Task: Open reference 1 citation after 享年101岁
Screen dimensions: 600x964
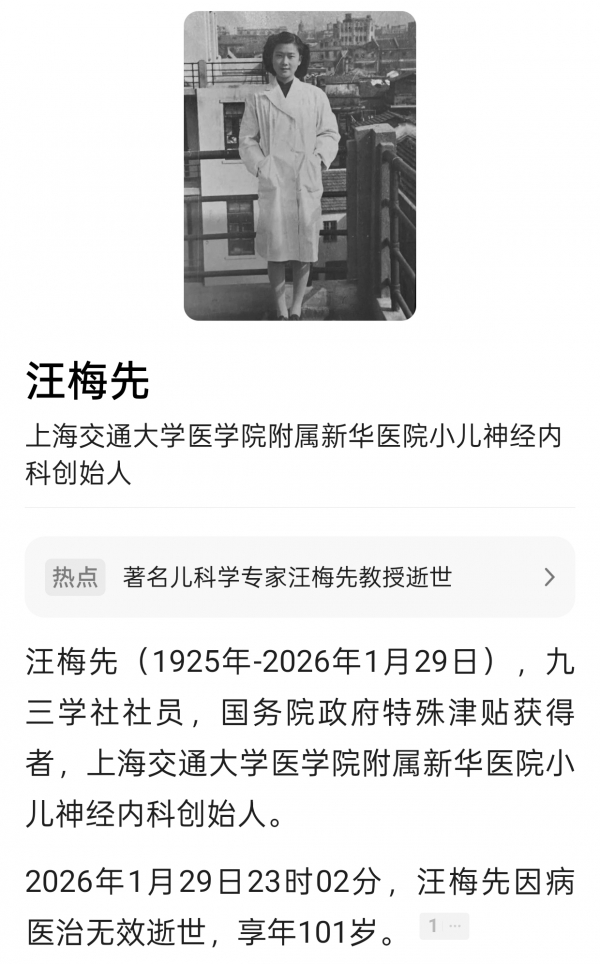Action: [442, 926]
